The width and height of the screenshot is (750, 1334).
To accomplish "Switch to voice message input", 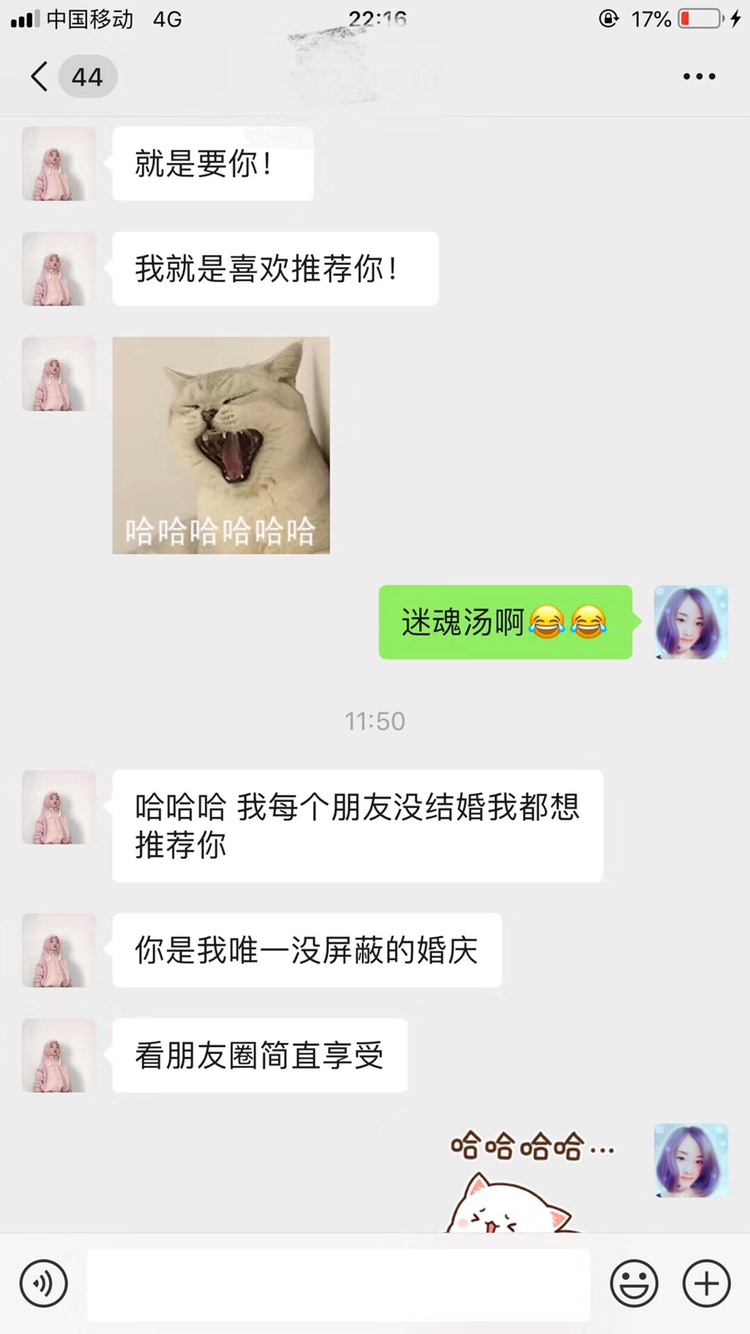I will coord(43,1283).
